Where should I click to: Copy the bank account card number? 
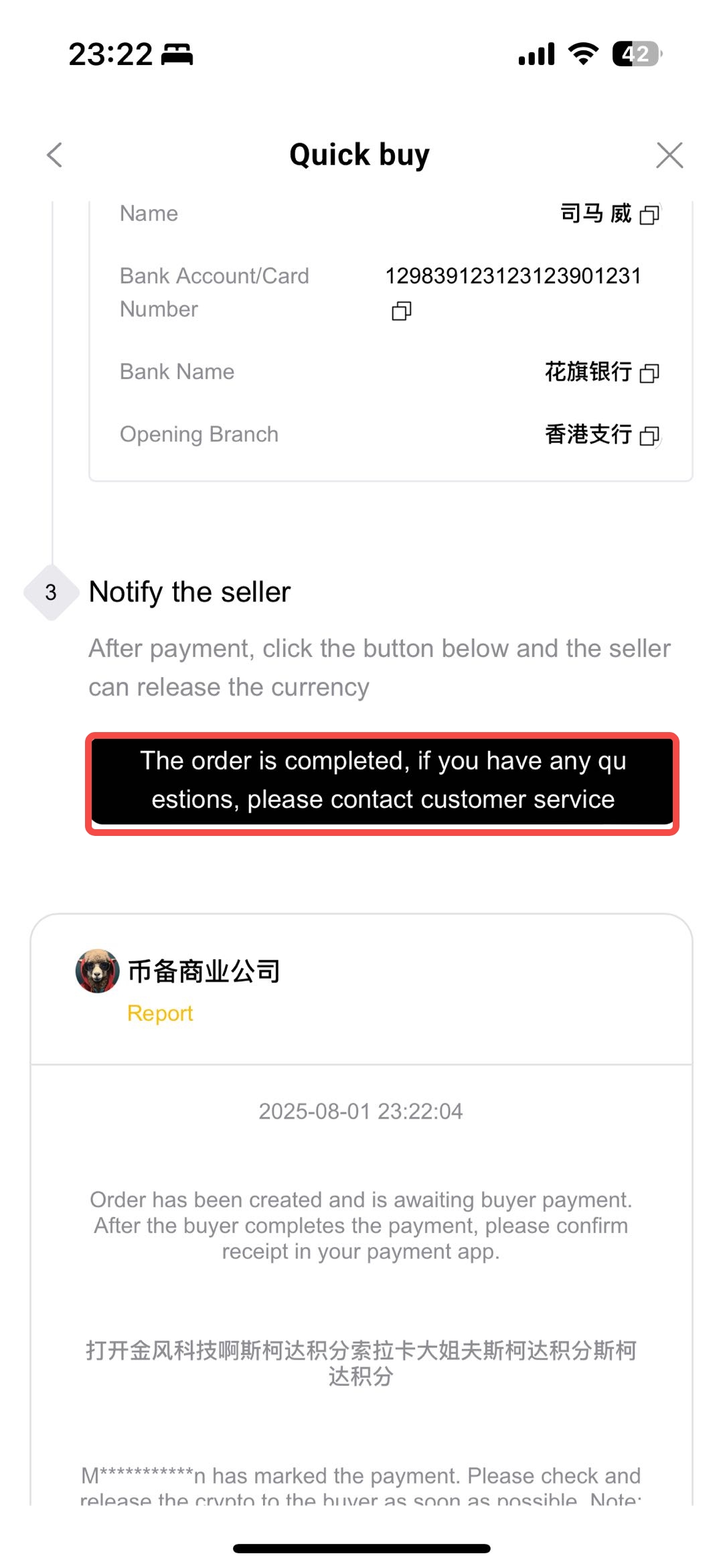[401, 311]
